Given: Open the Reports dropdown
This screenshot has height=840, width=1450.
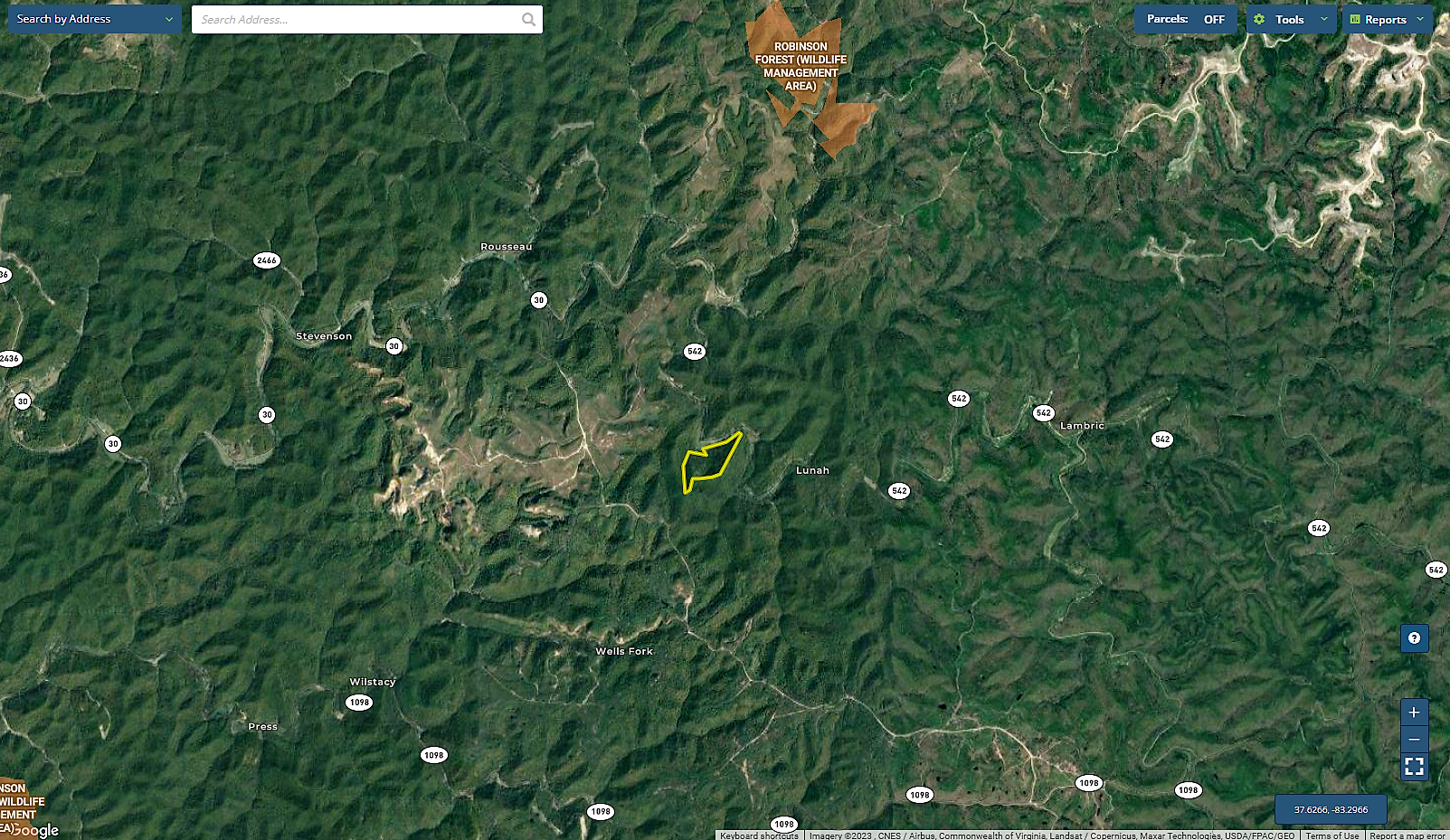Looking at the screenshot, I should click(x=1387, y=19).
